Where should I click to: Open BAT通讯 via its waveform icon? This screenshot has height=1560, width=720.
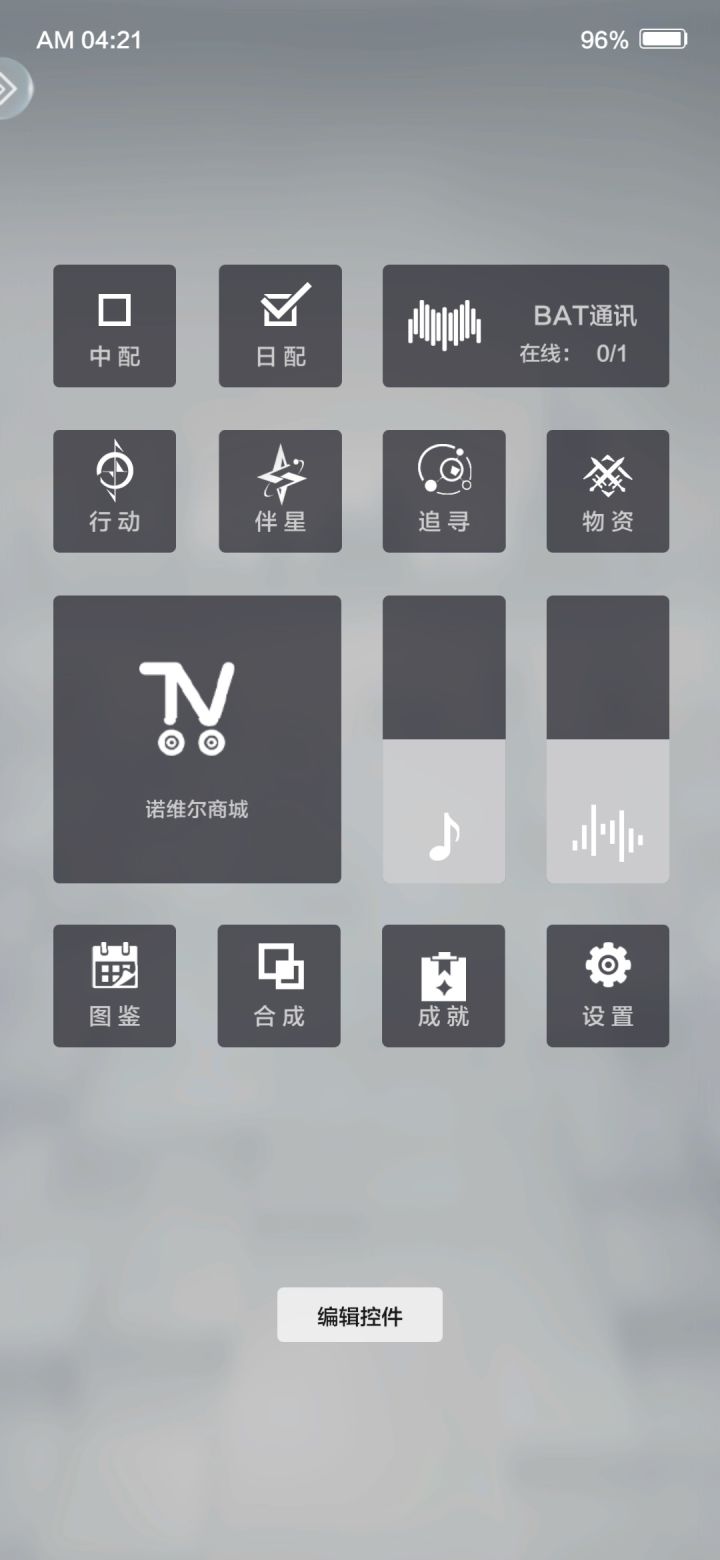pyautogui.click(x=446, y=323)
